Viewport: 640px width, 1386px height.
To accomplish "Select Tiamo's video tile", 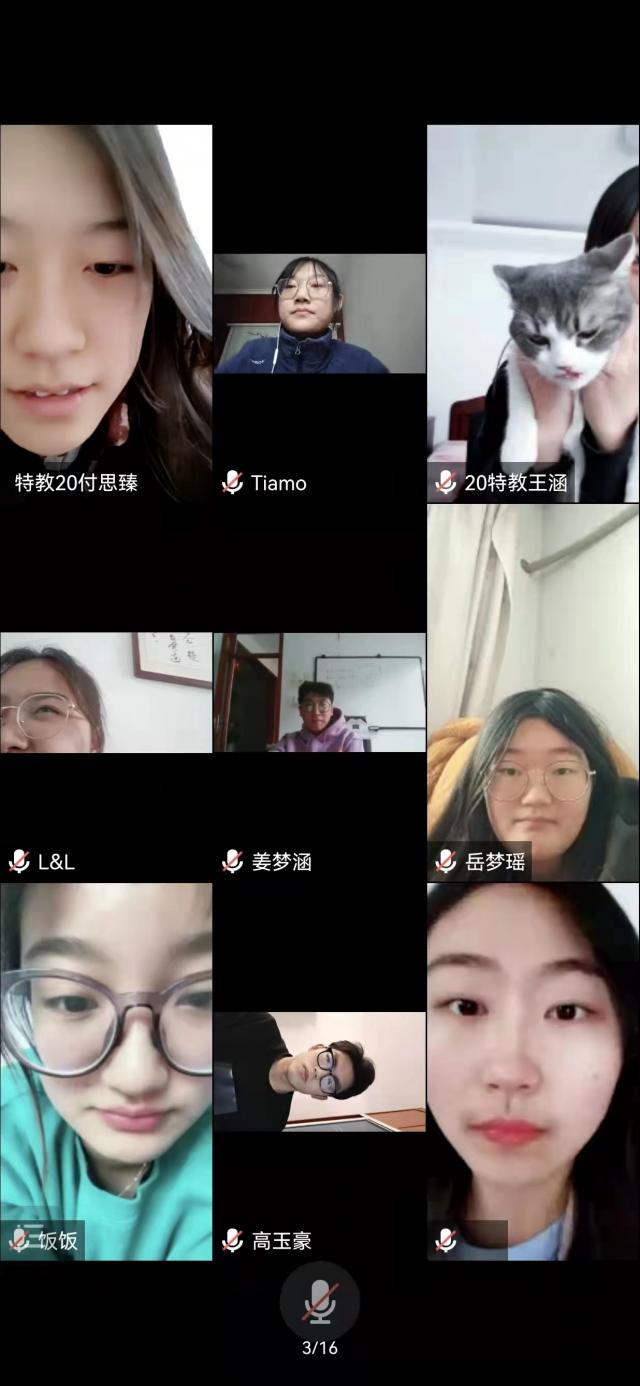I will tap(319, 313).
